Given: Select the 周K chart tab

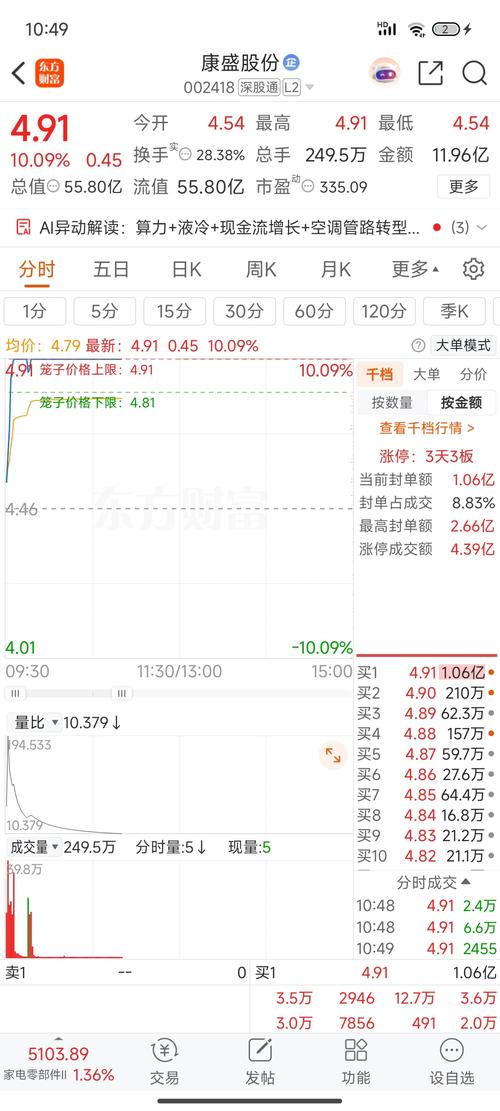Looking at the screenshot, I should click(x=261, y=269).
